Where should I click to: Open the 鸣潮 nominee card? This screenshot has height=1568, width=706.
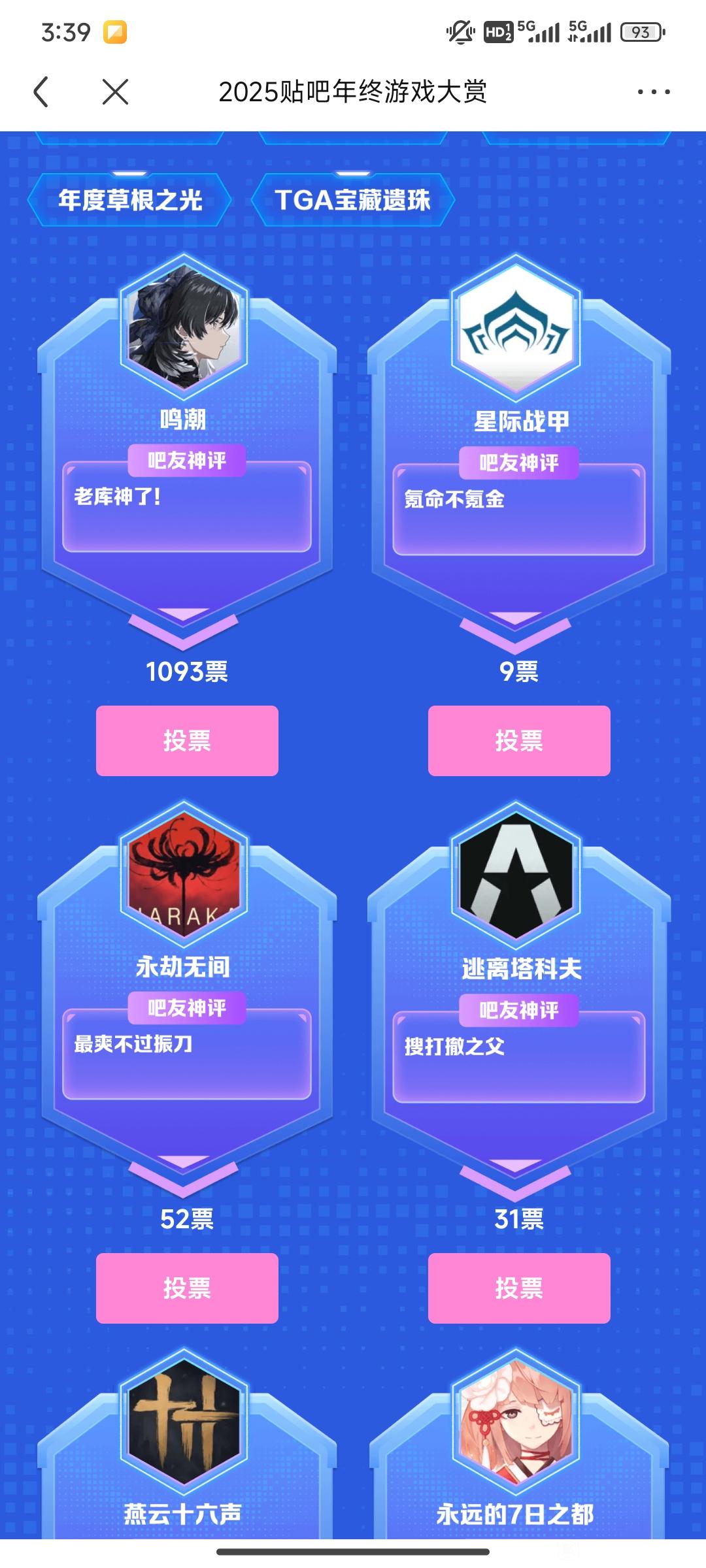coord(186,444)
